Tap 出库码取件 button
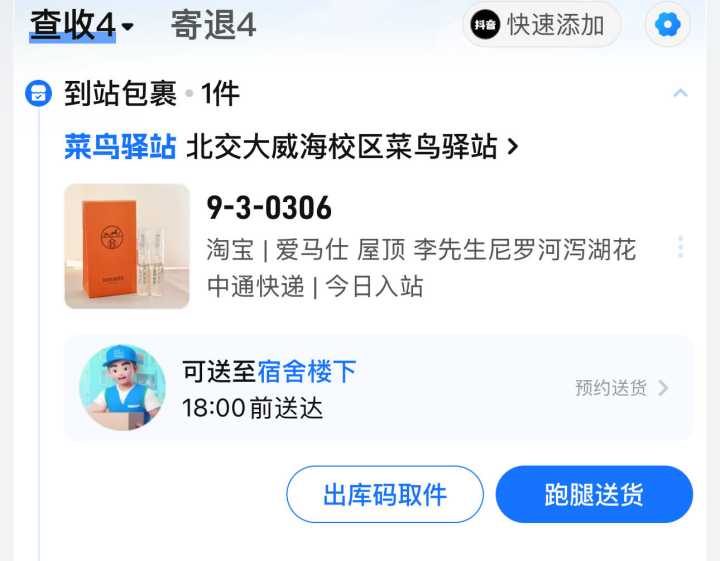This screenshot has height=561, width=720. click(385, 494)
